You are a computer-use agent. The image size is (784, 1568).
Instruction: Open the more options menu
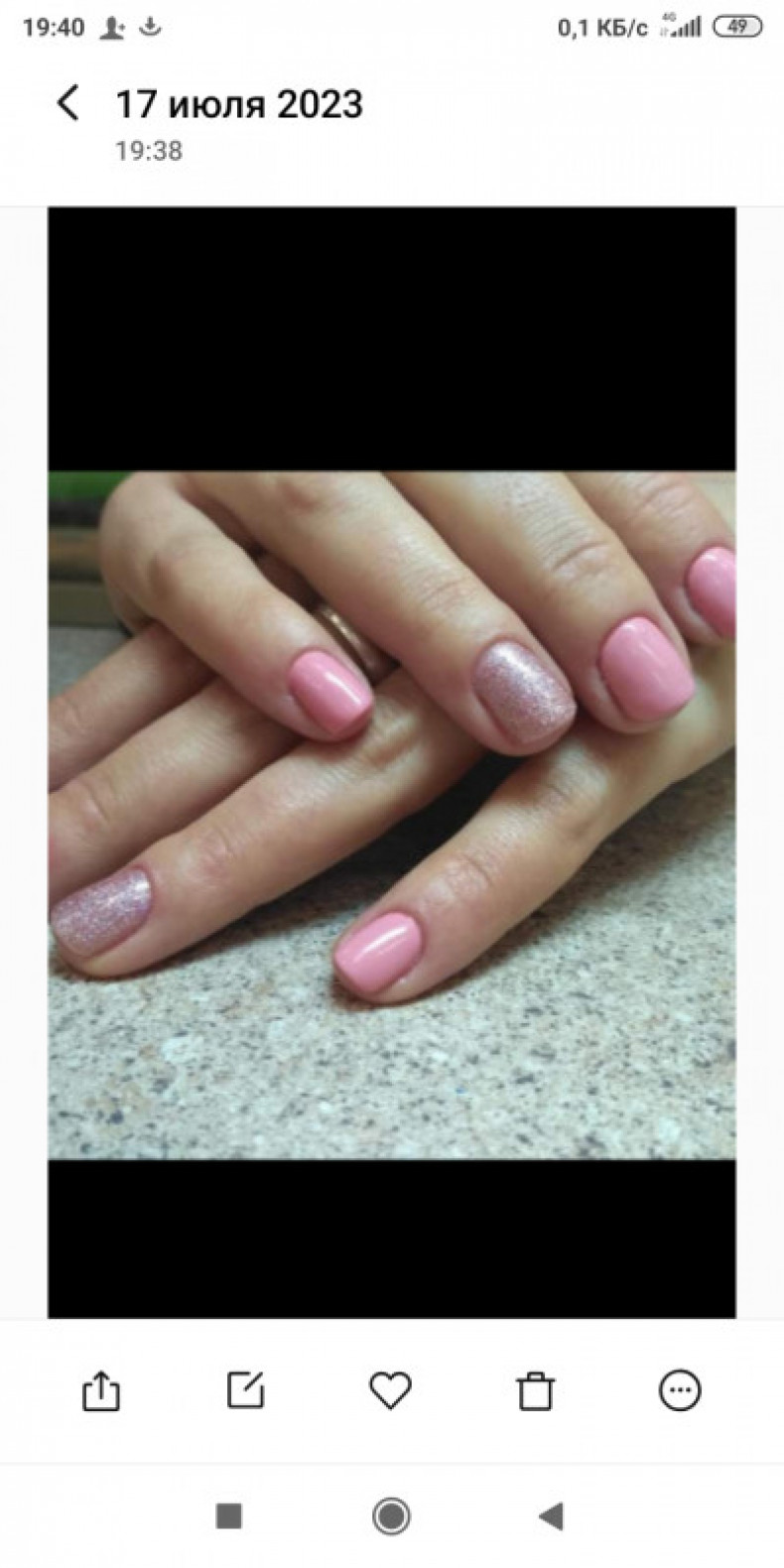tap(680, 1390)
